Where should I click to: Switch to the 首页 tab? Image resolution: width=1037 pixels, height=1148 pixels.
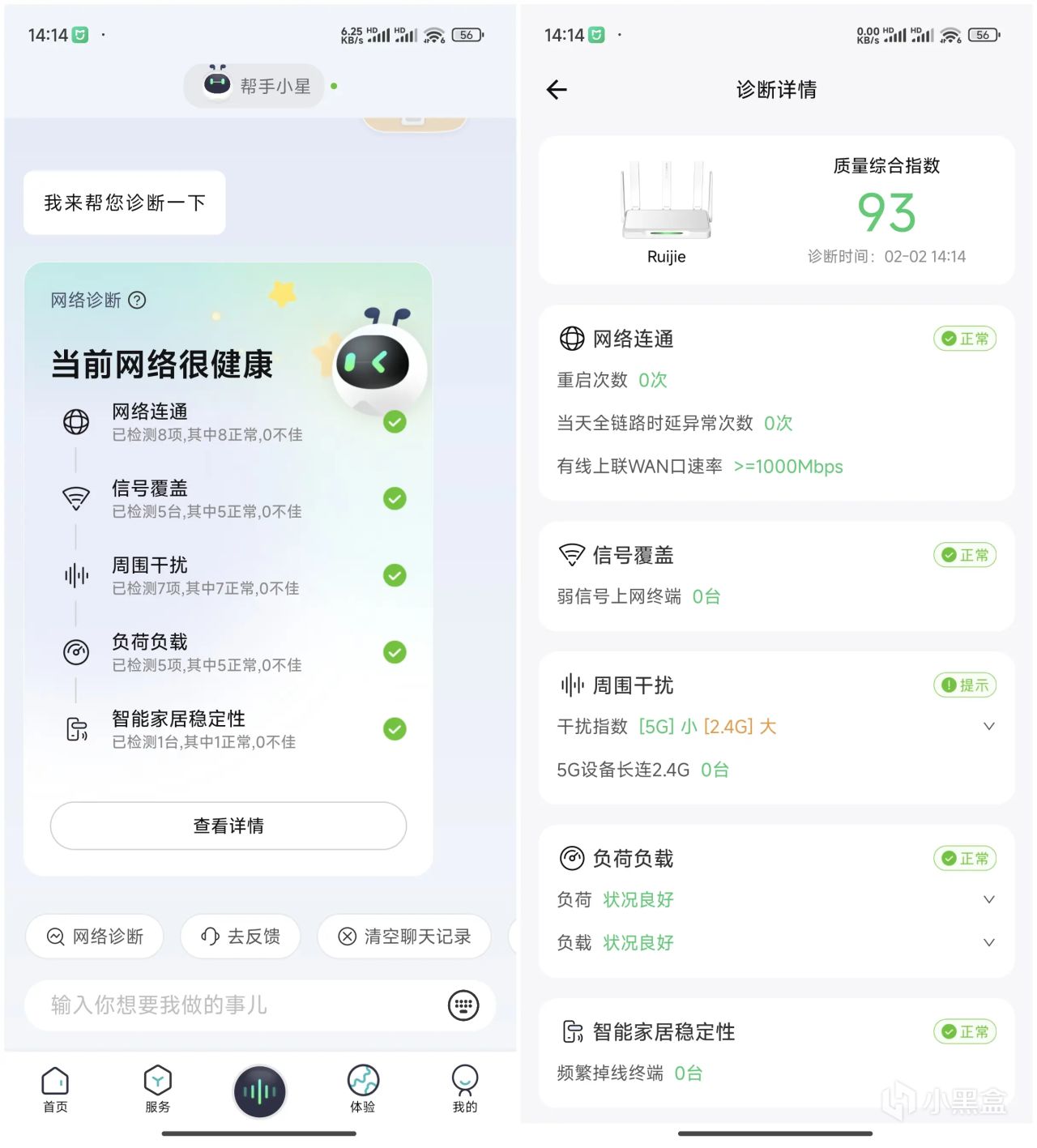tap(55, 1090)
